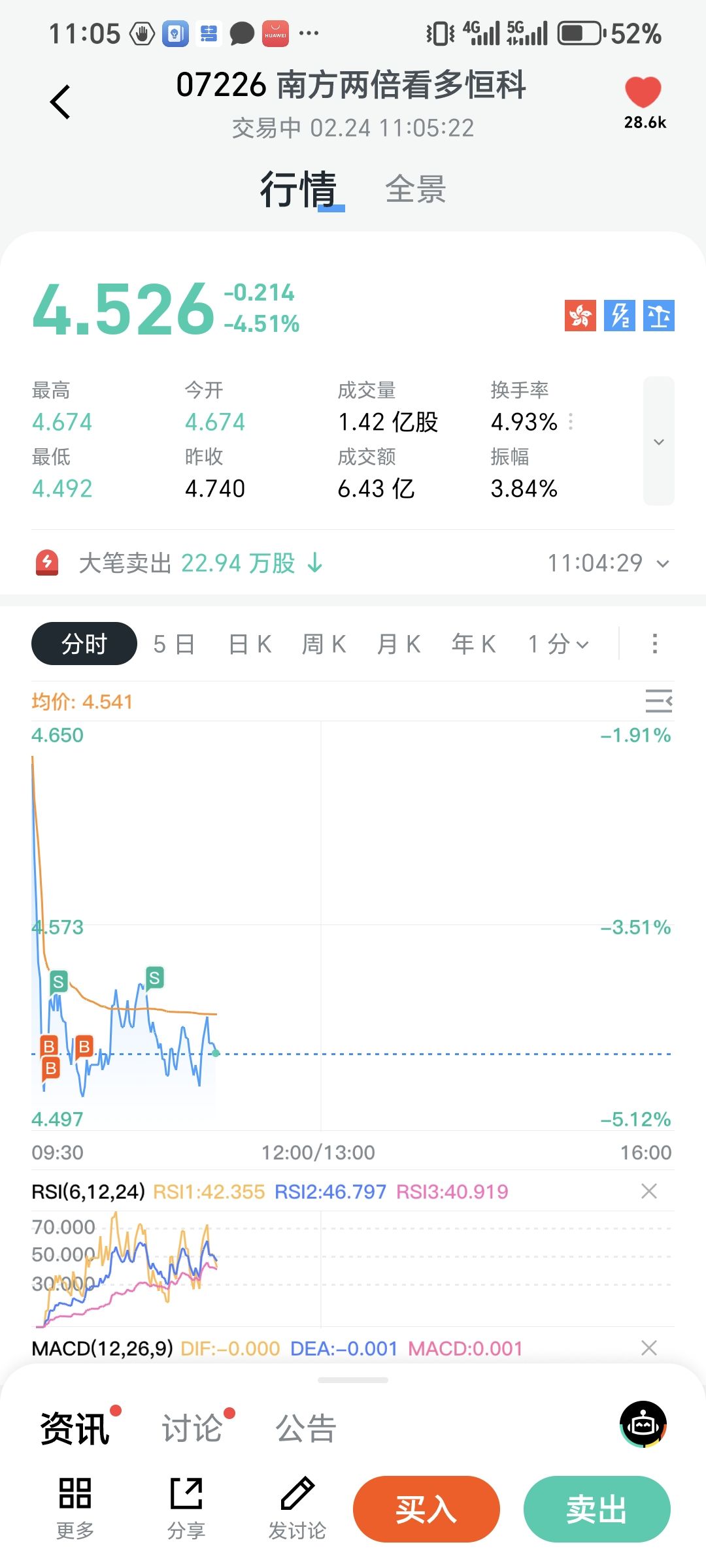Switch to the 全景 tab
The height and width of the screenshot is (1568, 706).
415,189
